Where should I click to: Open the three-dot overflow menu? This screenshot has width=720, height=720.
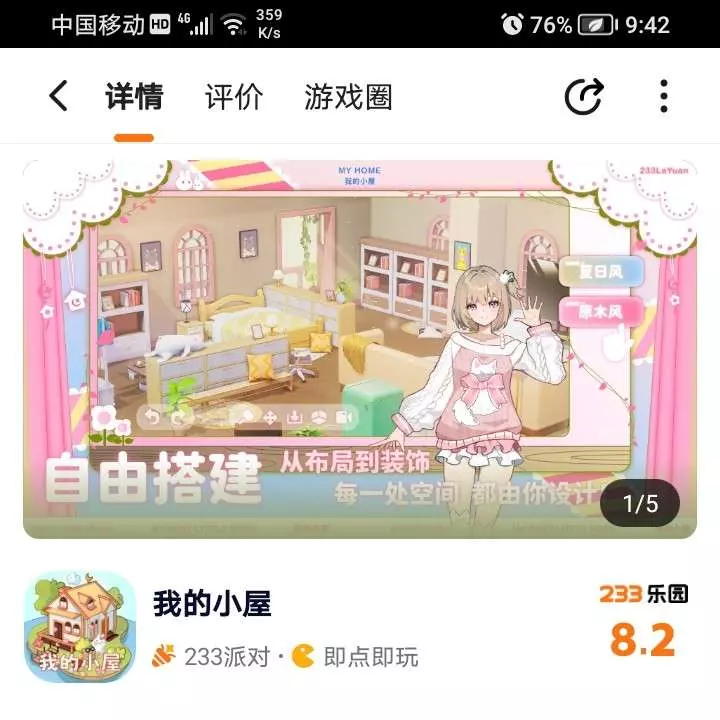(x=664, y=97)
